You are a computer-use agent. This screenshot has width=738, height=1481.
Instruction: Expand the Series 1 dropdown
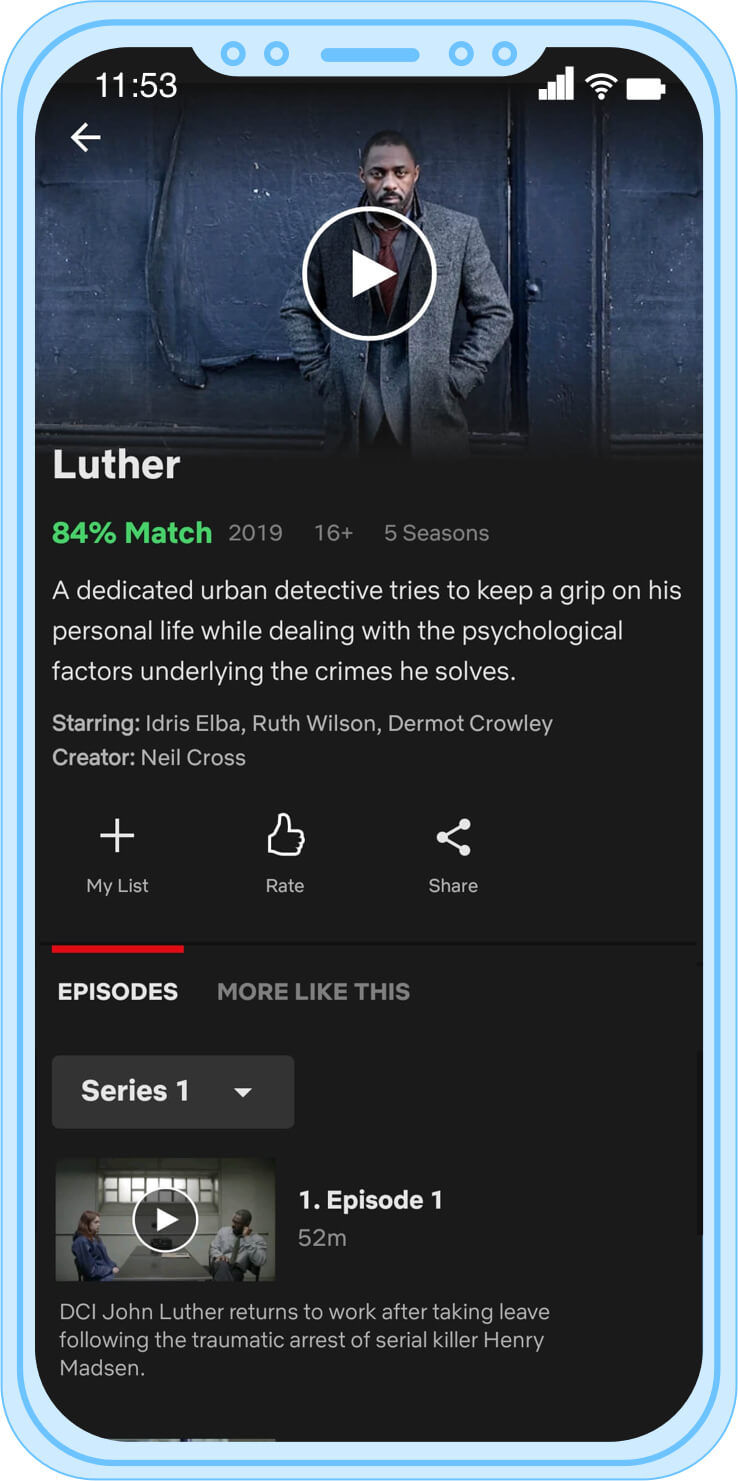(x=173, y=1092)
